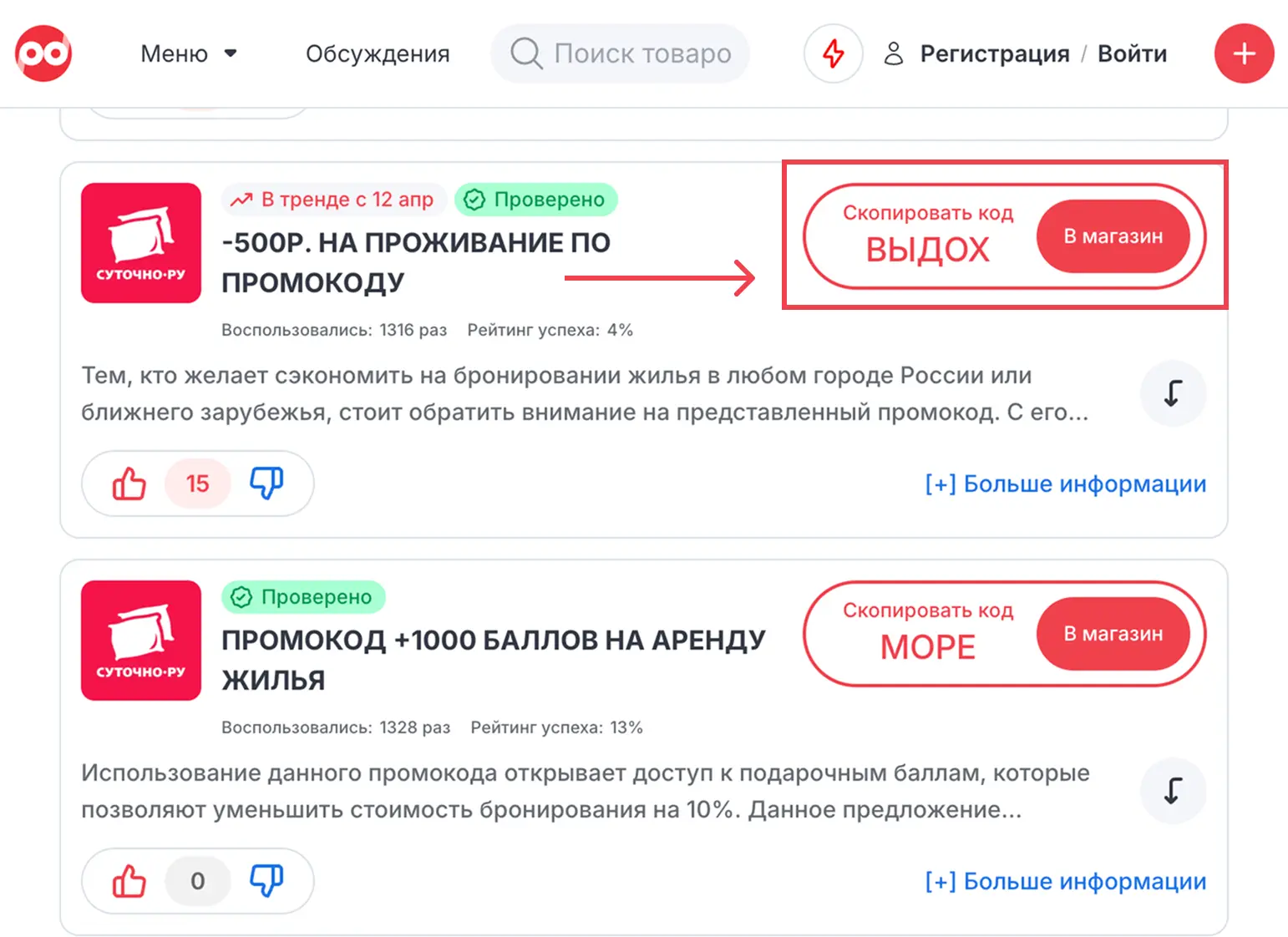The width and height of the screenshot is (1288, 937).
Task: Tap В магазин next to code ВЫДОХ
Action: tap(1113, 236)
